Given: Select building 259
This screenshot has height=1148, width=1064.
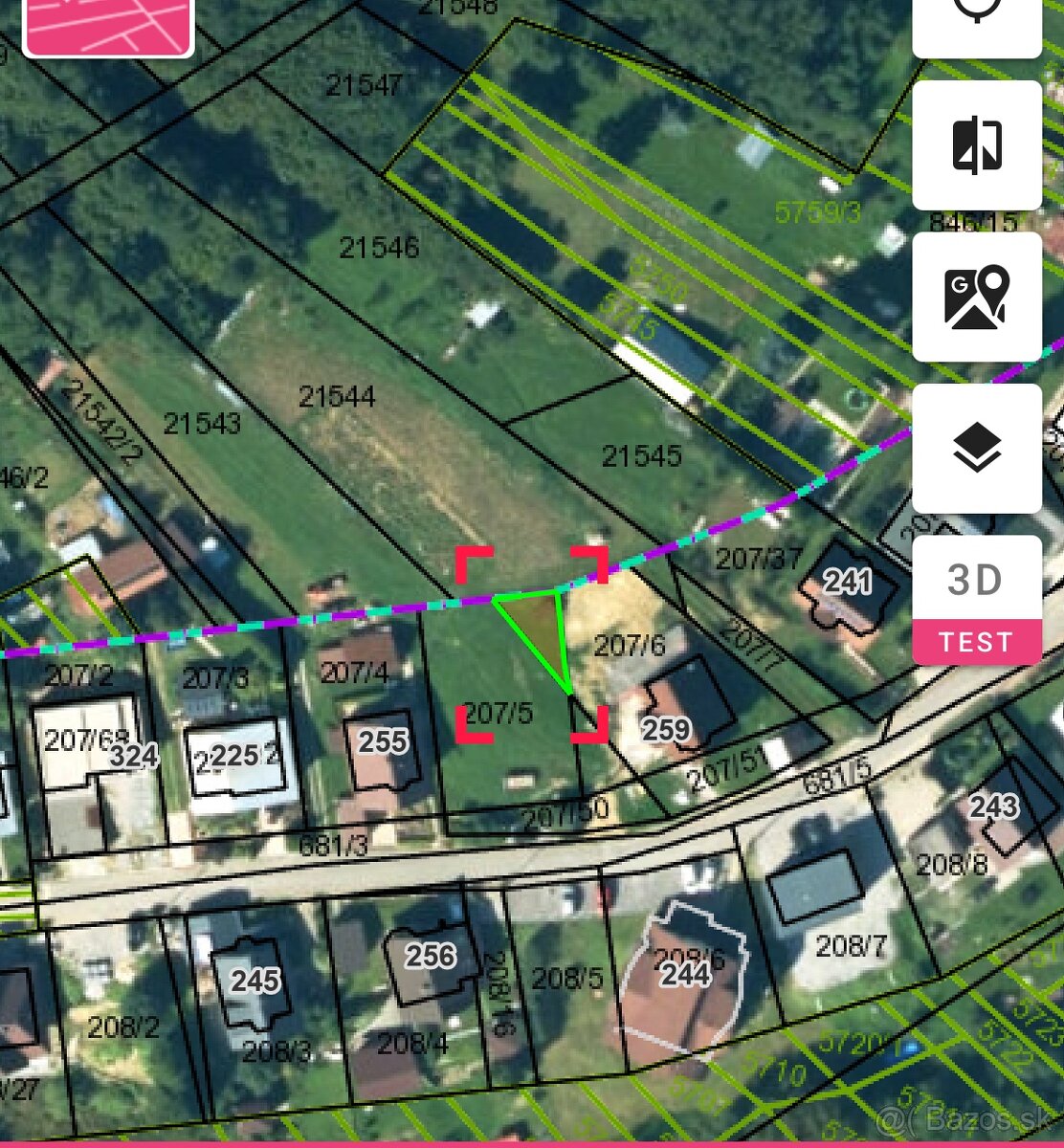Looking at the screenshot, I should point(667,728).
